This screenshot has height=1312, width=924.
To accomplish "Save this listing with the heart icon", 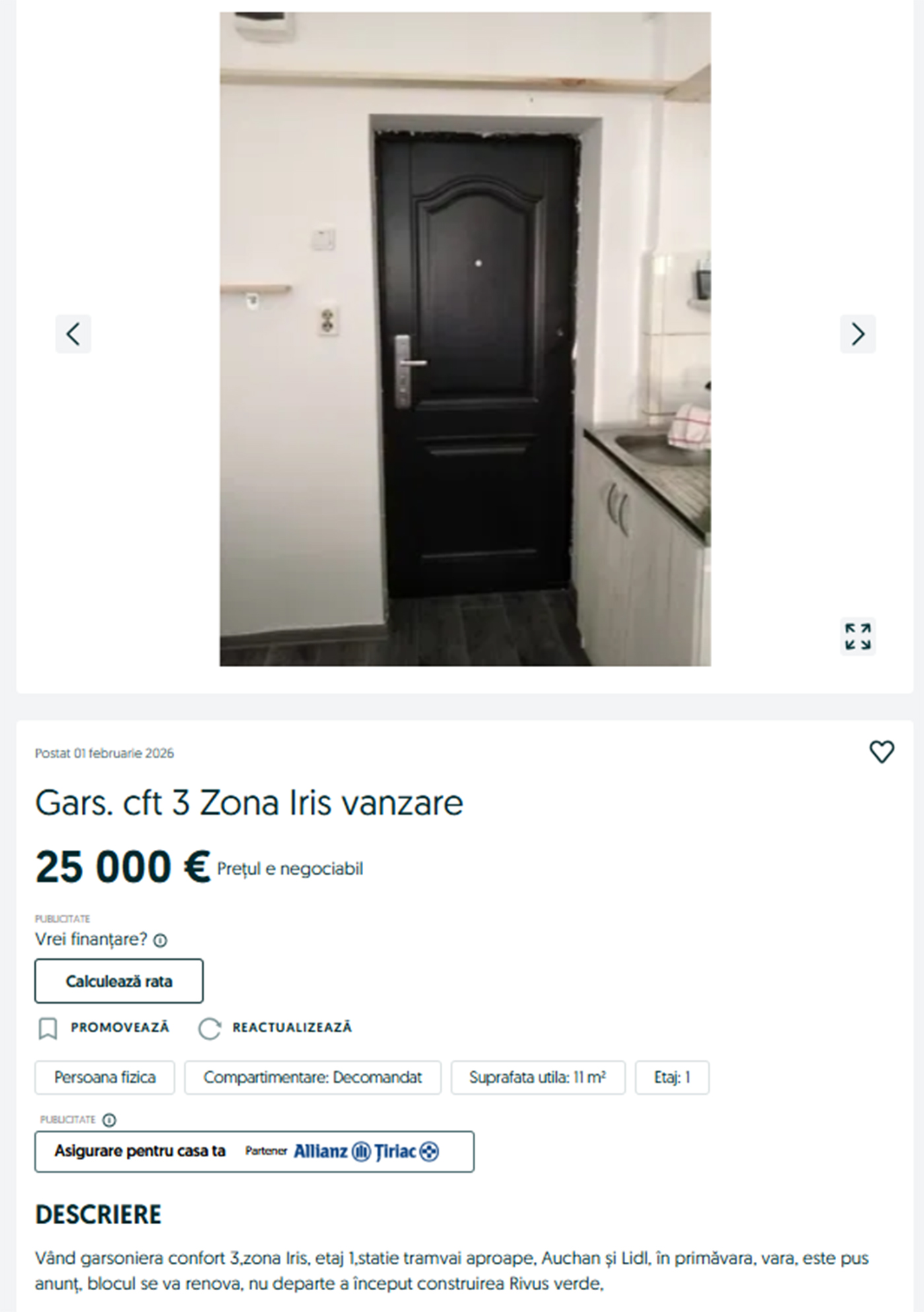I will point(881,752).
